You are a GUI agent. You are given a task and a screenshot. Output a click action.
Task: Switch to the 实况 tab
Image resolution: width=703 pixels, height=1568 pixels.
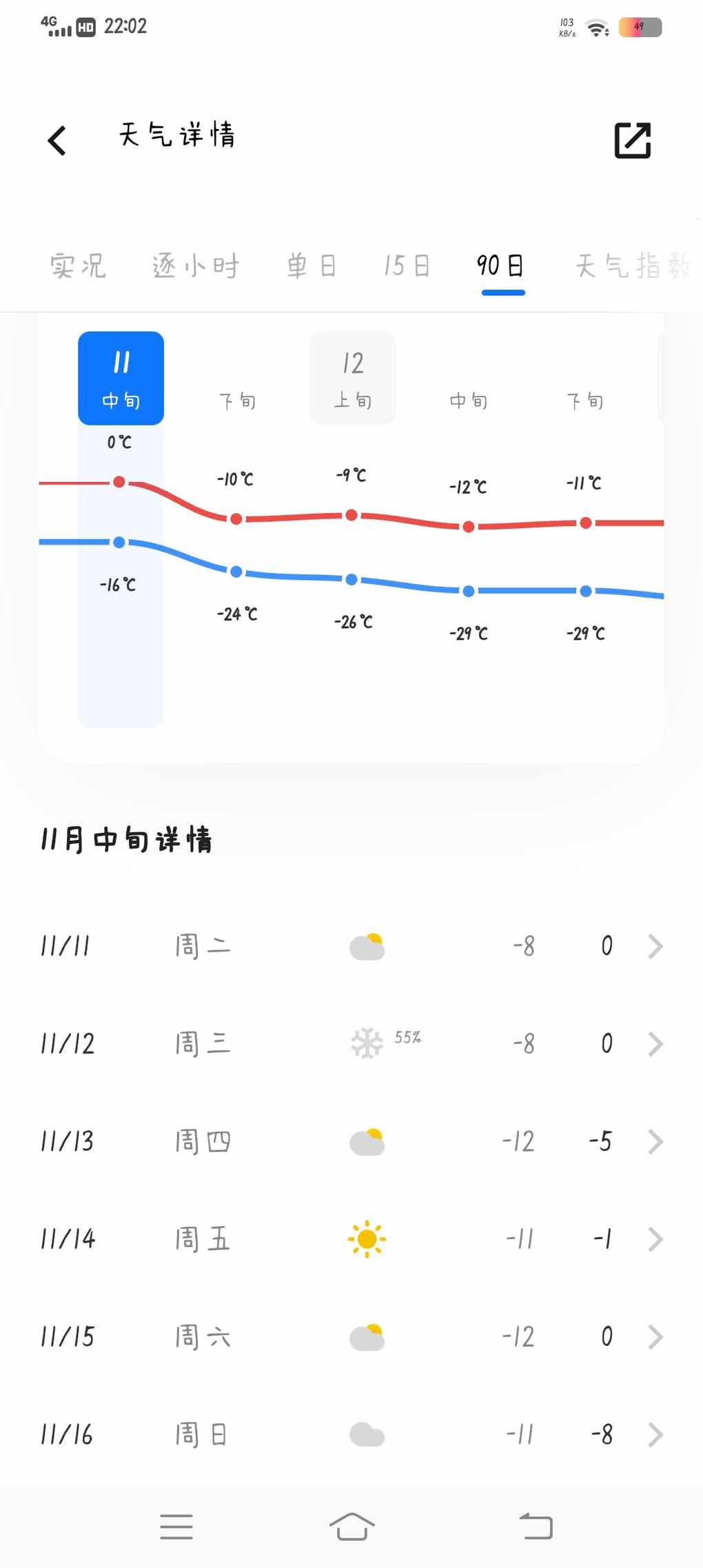coord(78,266)
